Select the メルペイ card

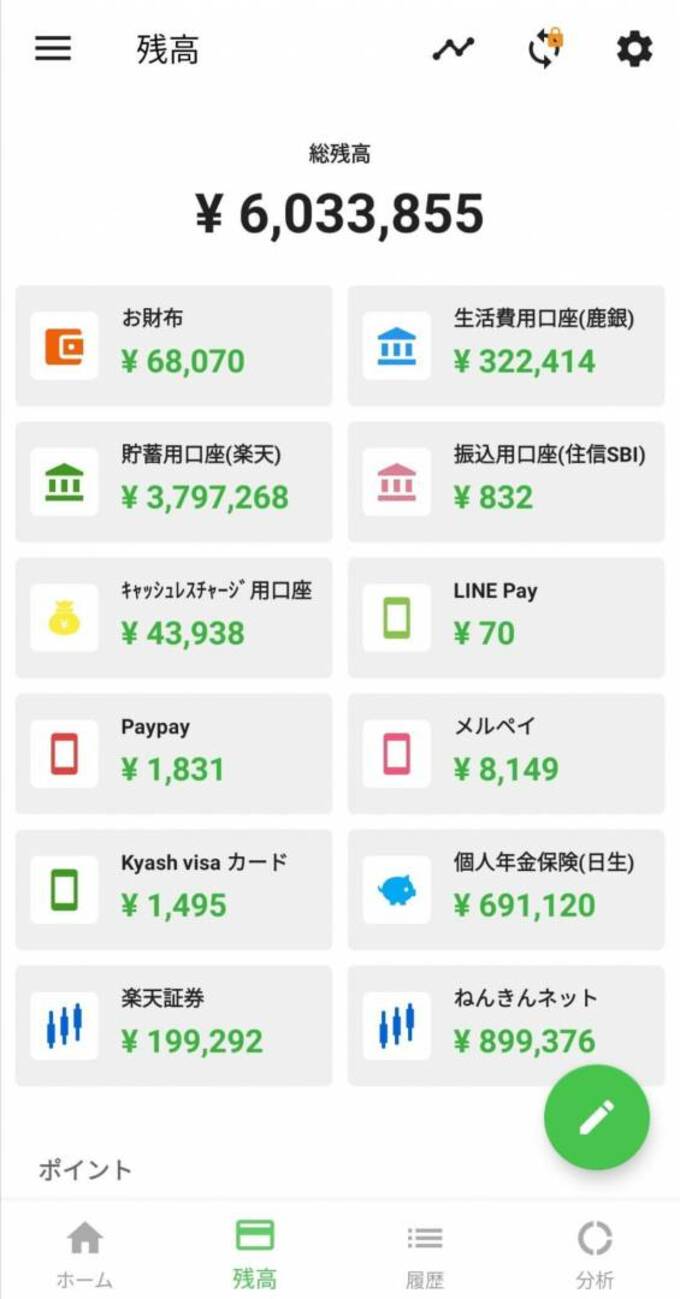(506, 753)
